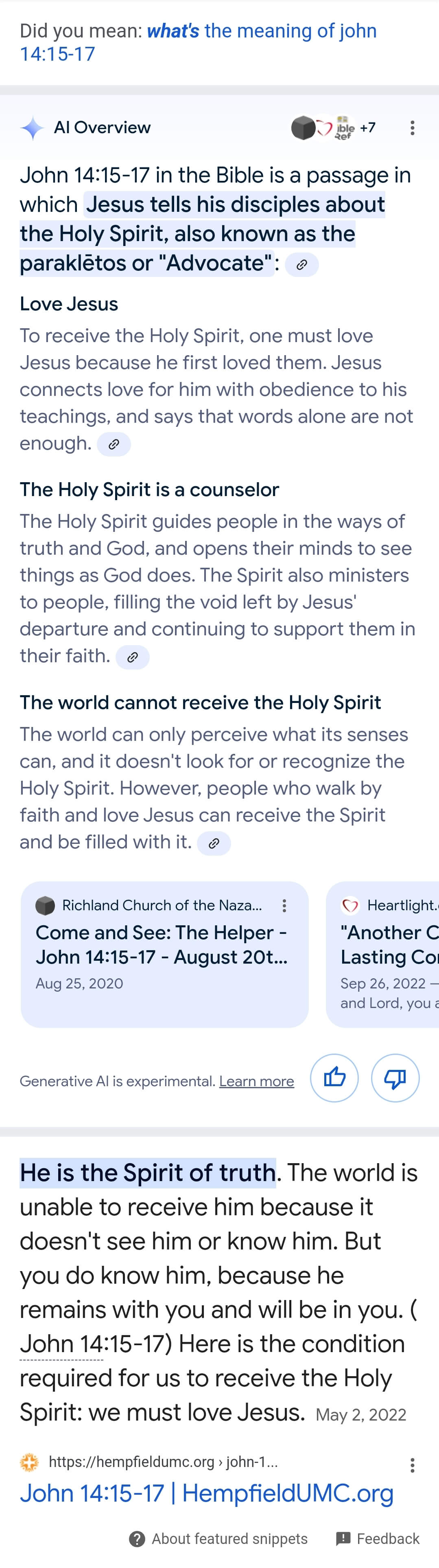Viewport: 439px width, 1568px height.
Task: Open options for the Richland Church card
Action: [x=284, y=906]
